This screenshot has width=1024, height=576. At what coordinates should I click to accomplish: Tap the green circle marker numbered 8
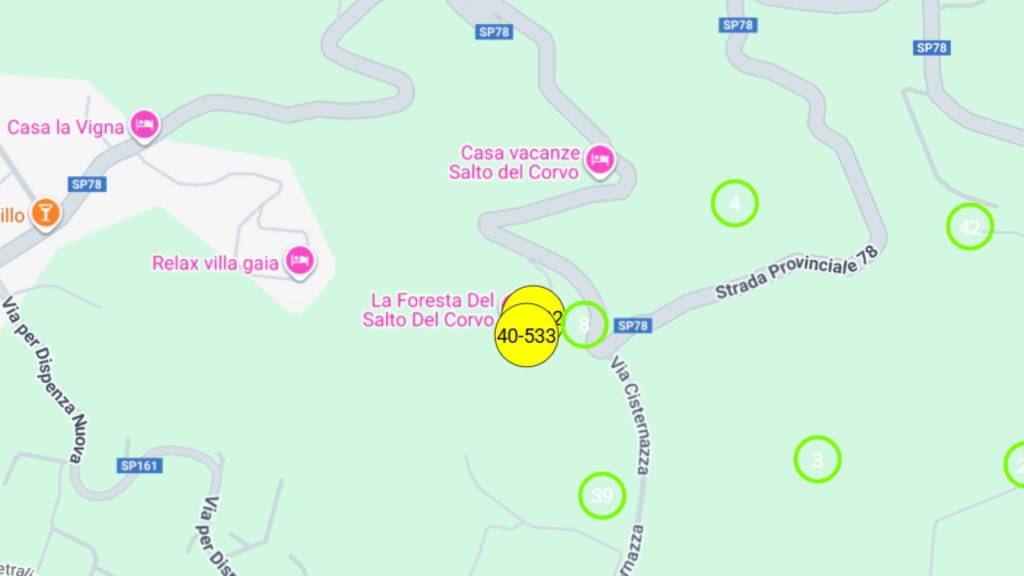(x=585, y=324)
